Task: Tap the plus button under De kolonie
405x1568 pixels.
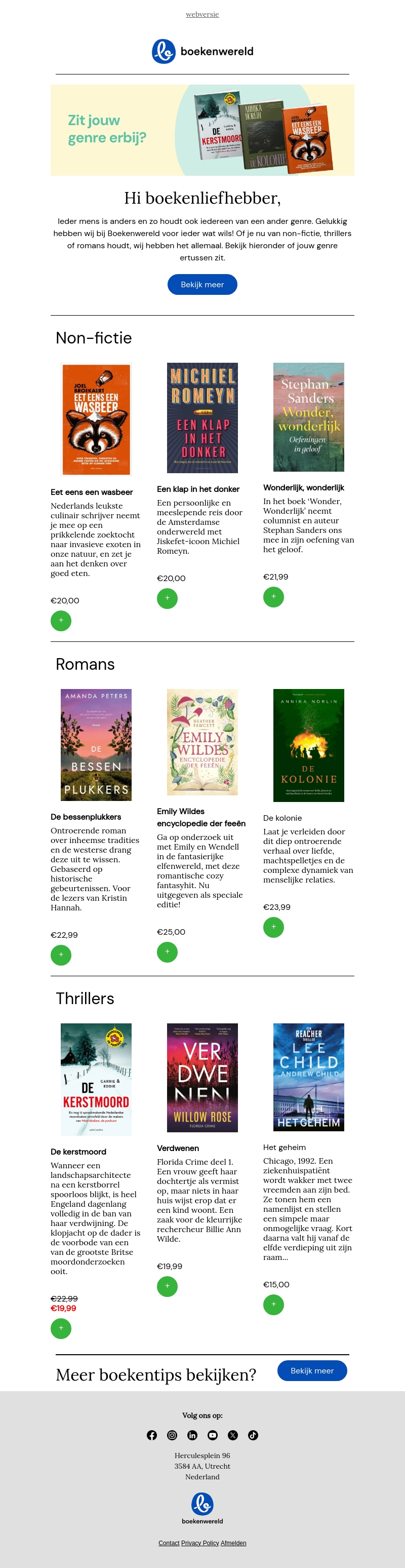Action: [273, 927]
